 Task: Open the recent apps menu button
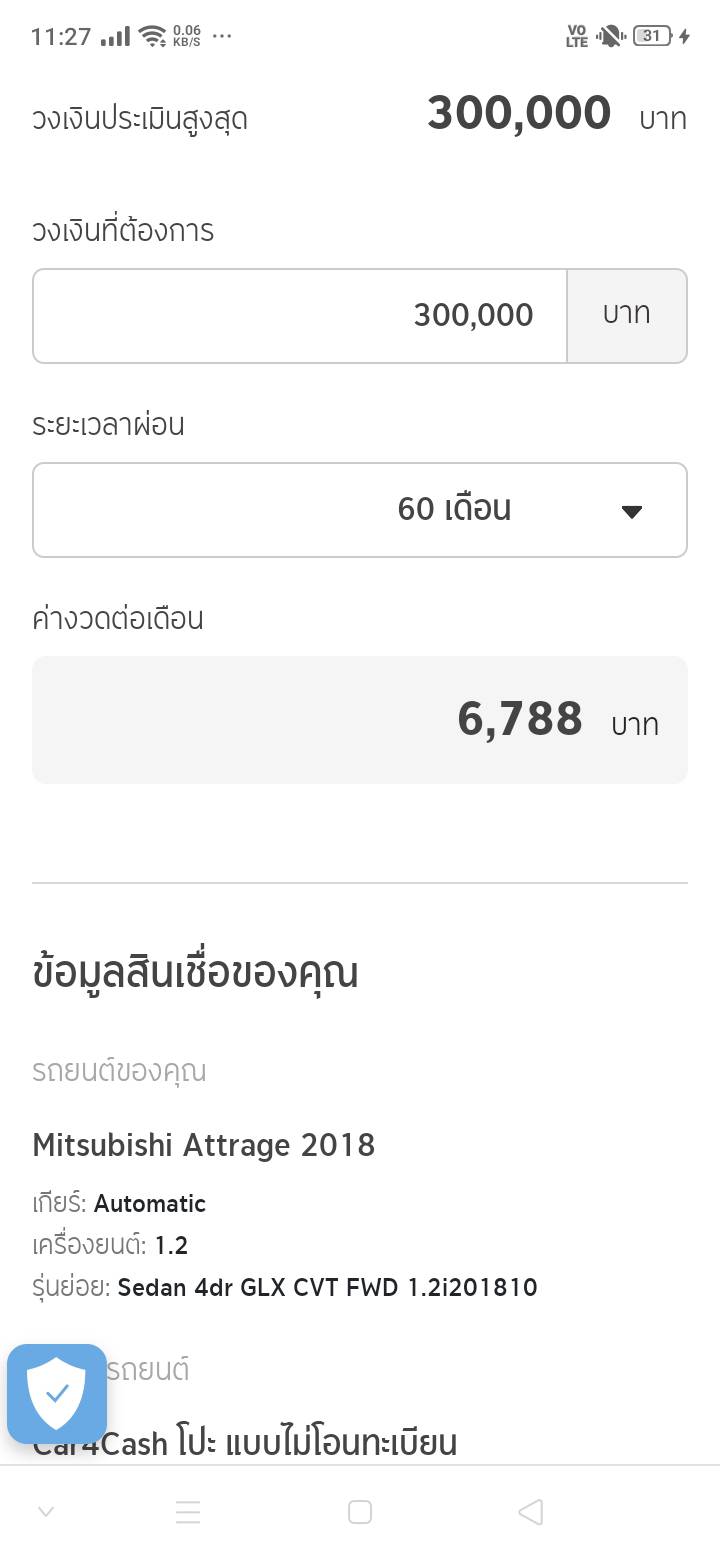(x=188, y=1512)
